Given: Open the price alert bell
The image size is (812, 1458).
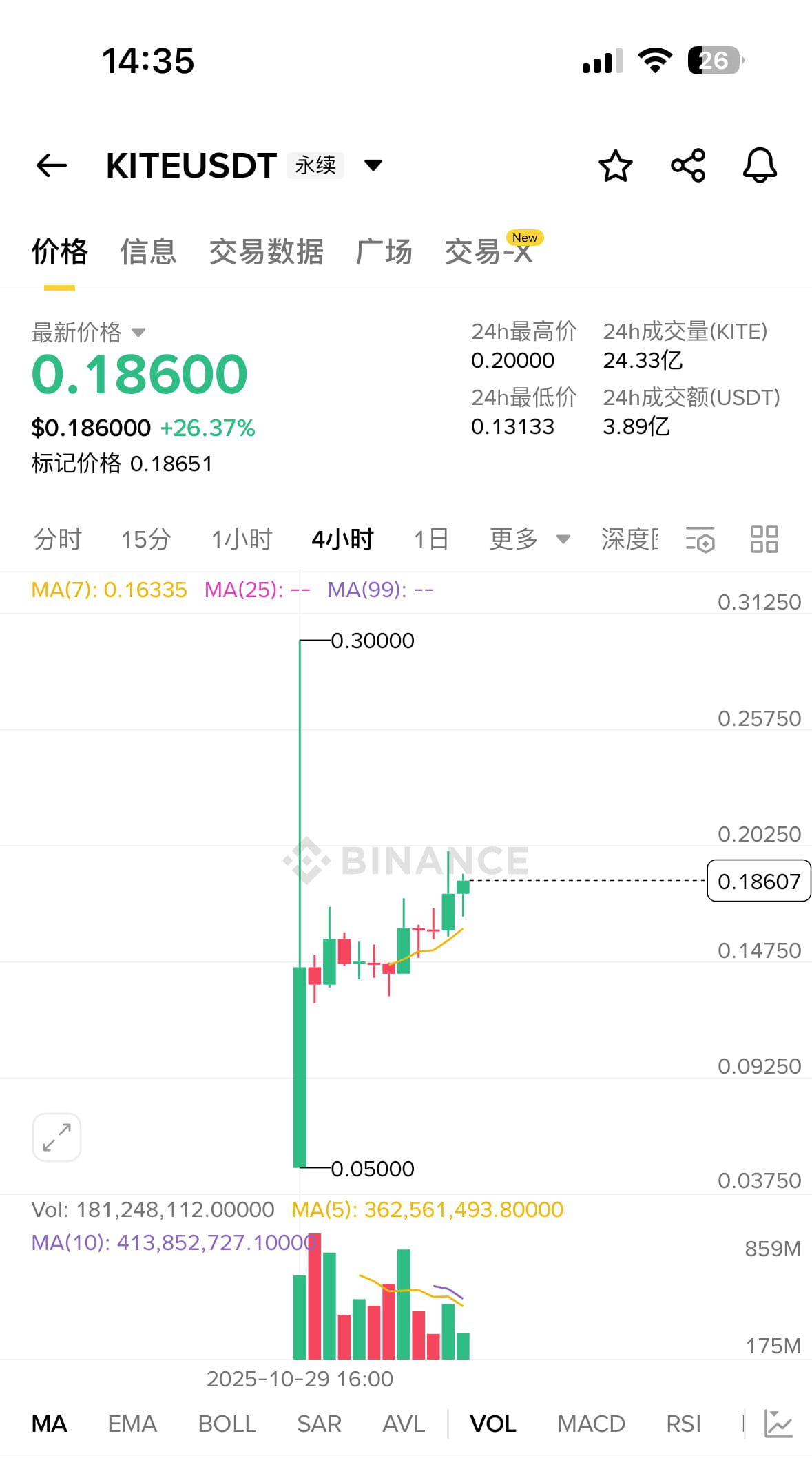Looking at the screenshot, I should click(760, 165).
